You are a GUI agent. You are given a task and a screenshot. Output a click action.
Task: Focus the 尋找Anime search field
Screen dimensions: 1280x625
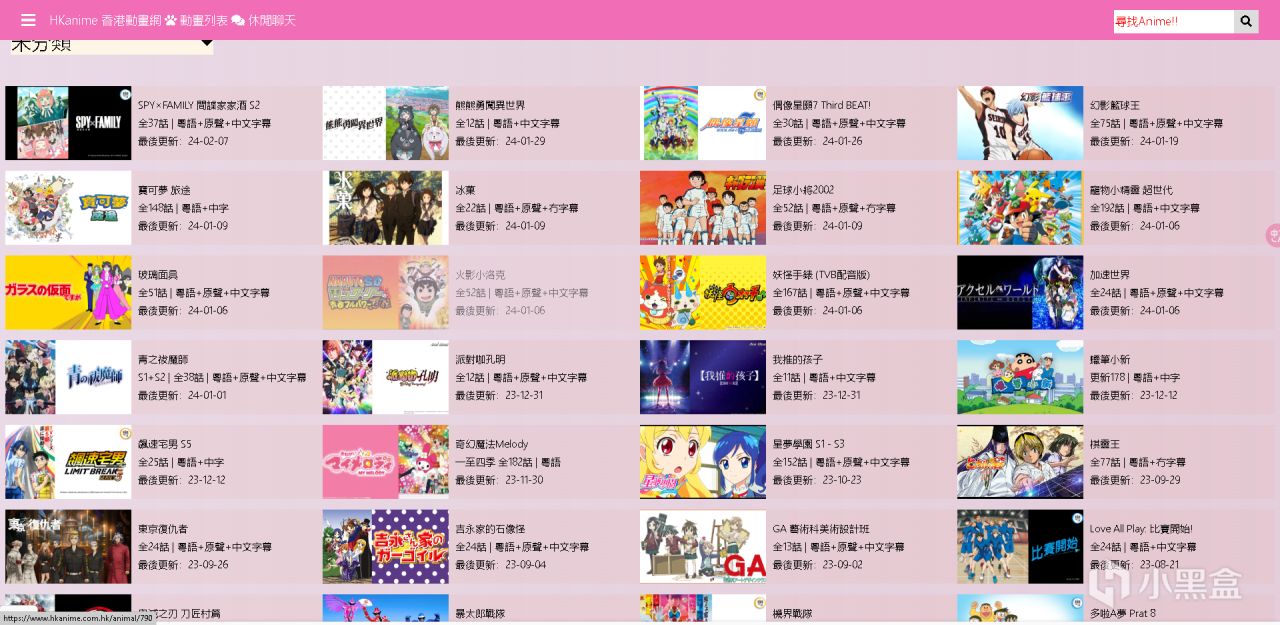click(1172, 21)
